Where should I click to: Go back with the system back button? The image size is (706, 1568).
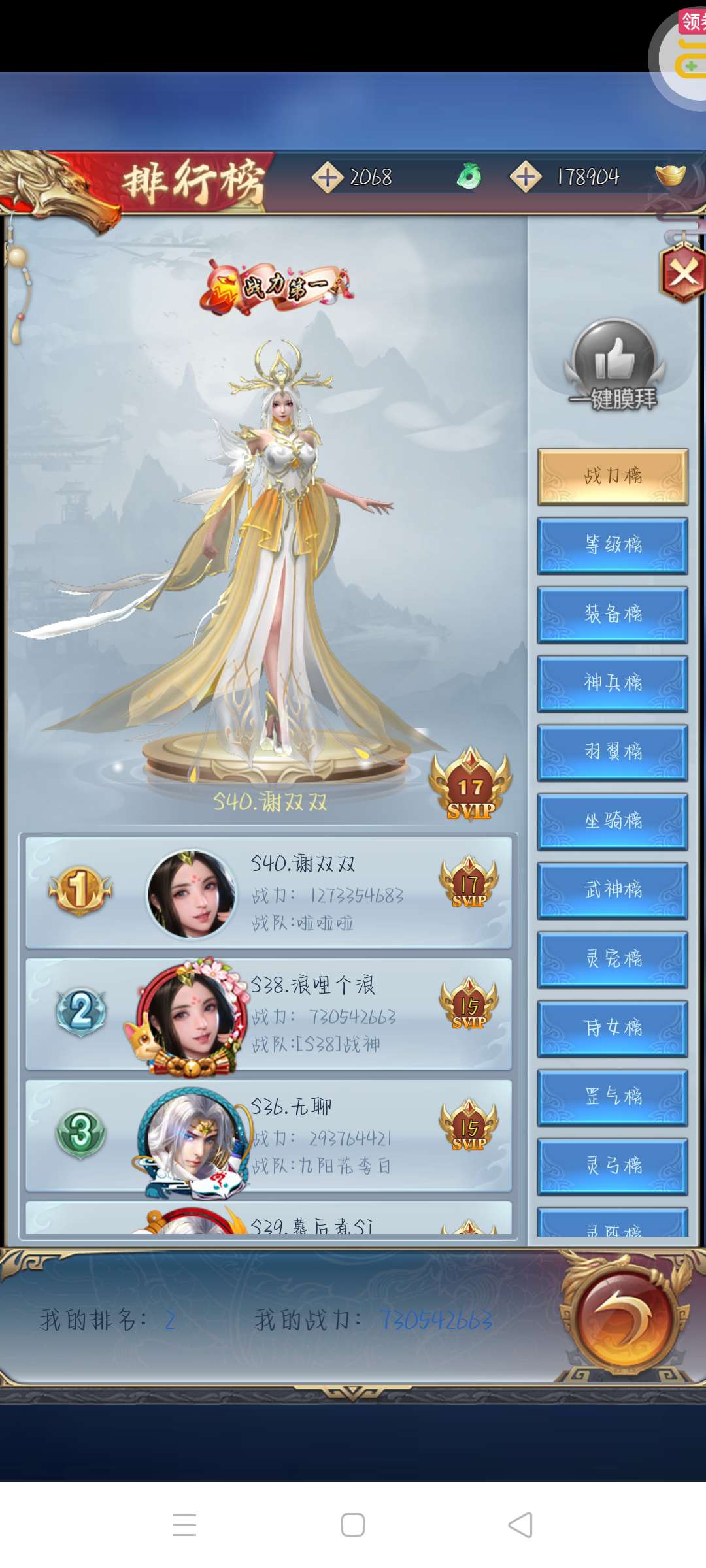(x=520, y=1525)
